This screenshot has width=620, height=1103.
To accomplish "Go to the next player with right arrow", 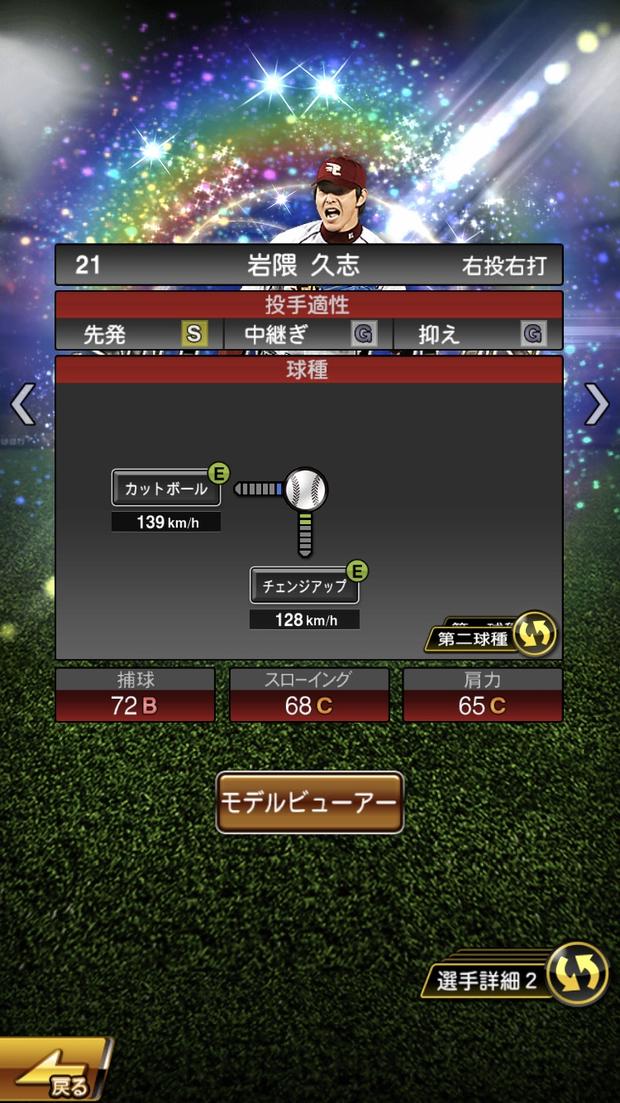I will pyautogui.click(x=596, y=405).
